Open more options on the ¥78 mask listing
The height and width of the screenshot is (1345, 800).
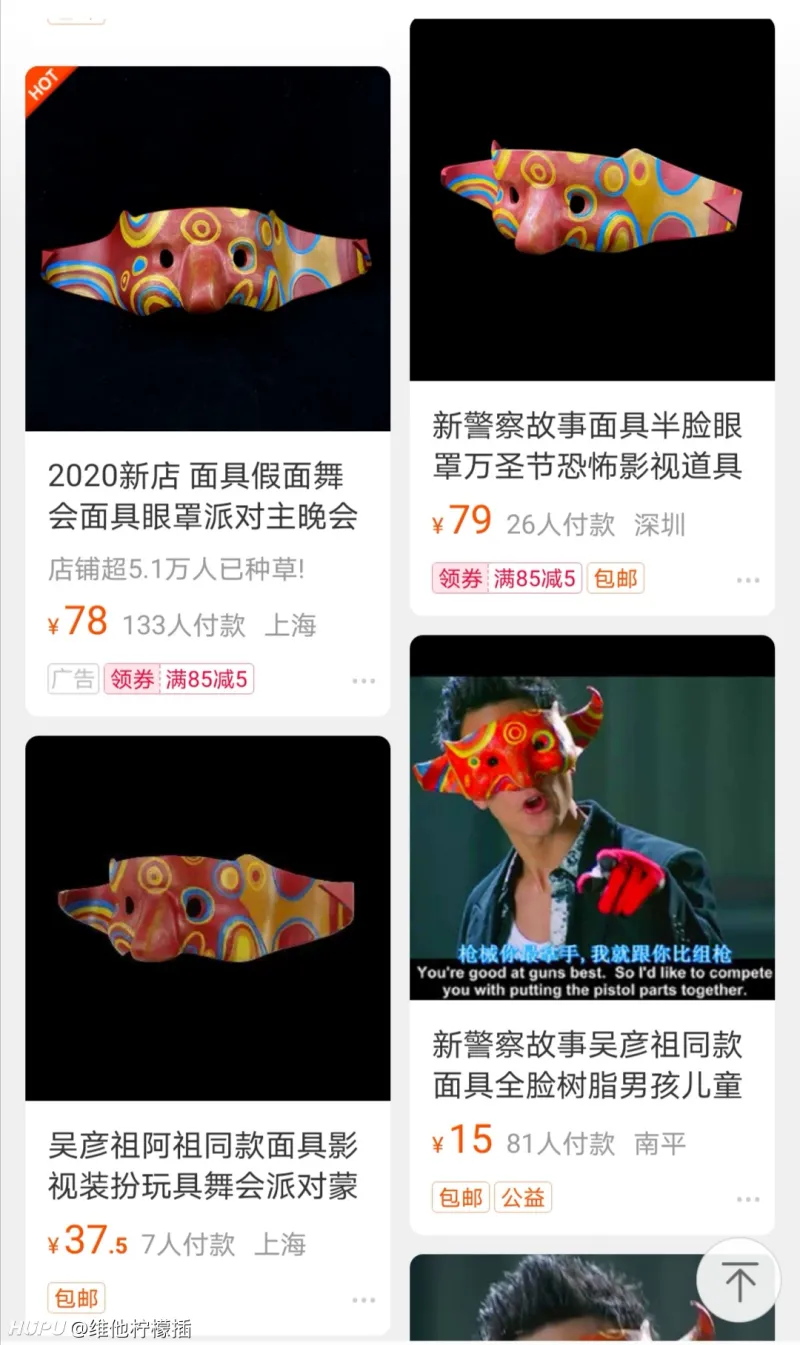tap(364, 680)
